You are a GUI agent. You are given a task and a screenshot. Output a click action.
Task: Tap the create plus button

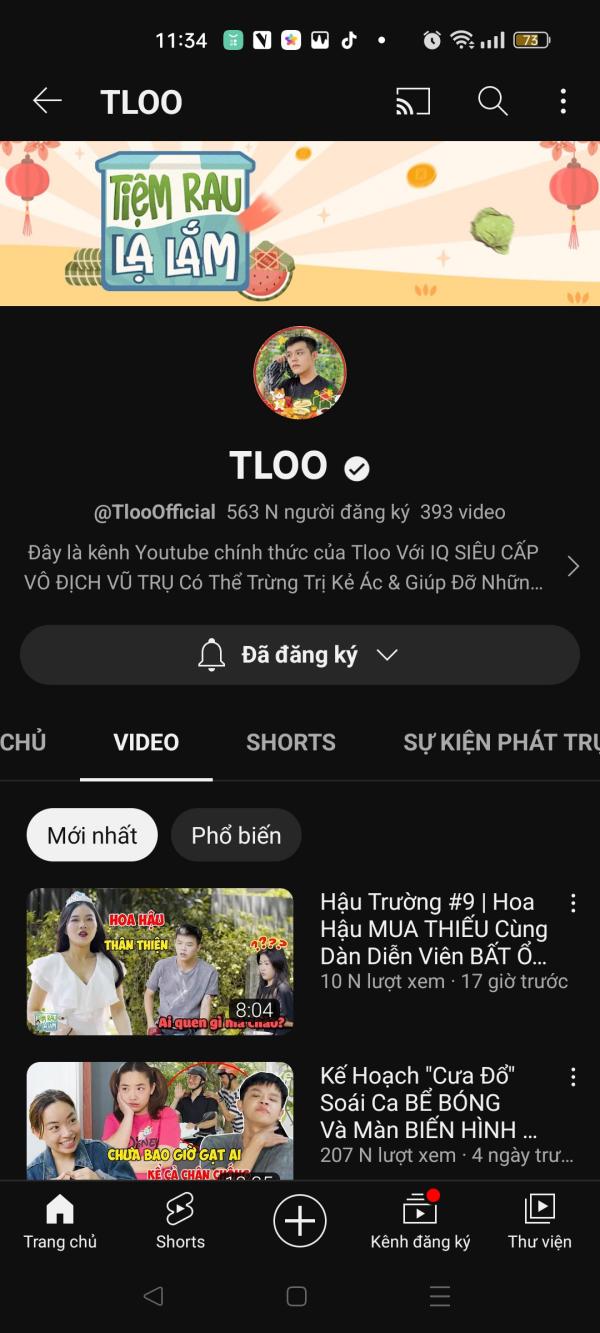[x=300, y=1221]
